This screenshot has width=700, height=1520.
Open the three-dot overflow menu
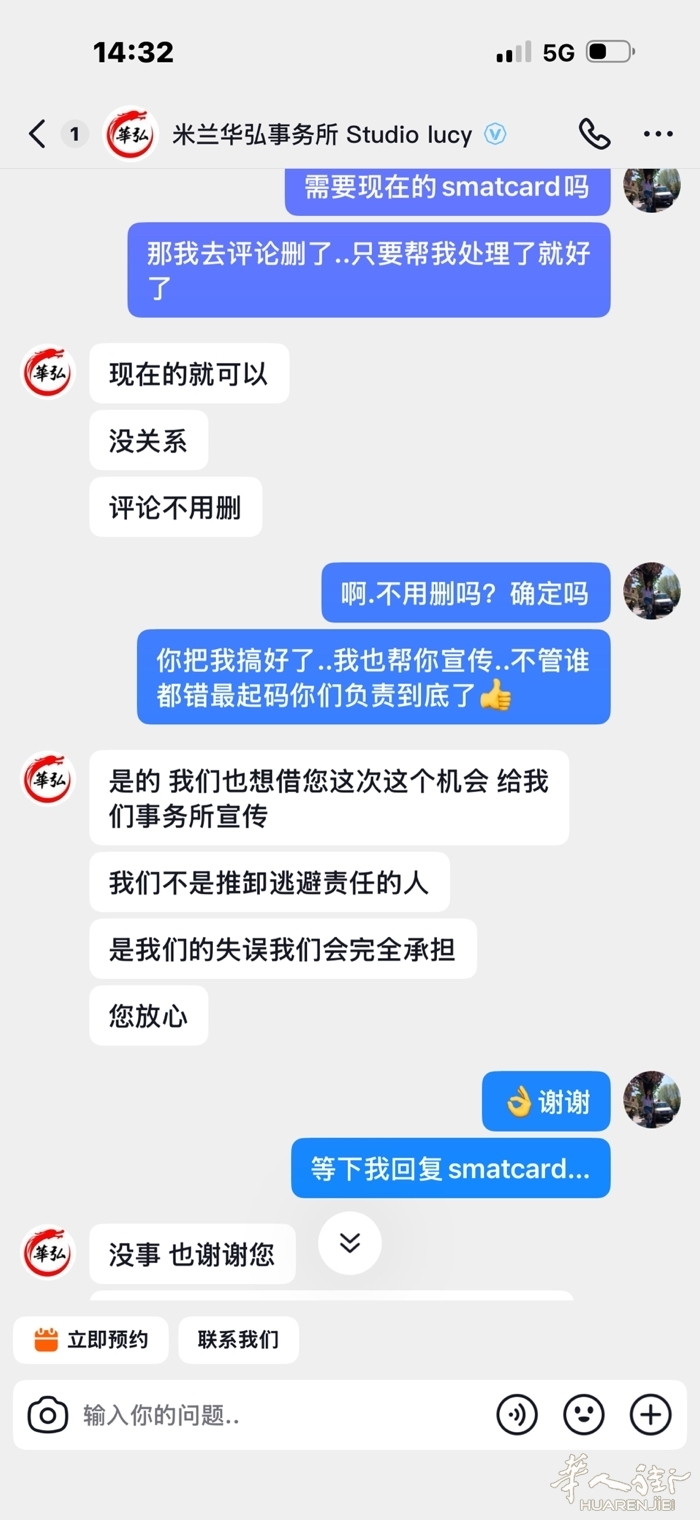[658, 134]
